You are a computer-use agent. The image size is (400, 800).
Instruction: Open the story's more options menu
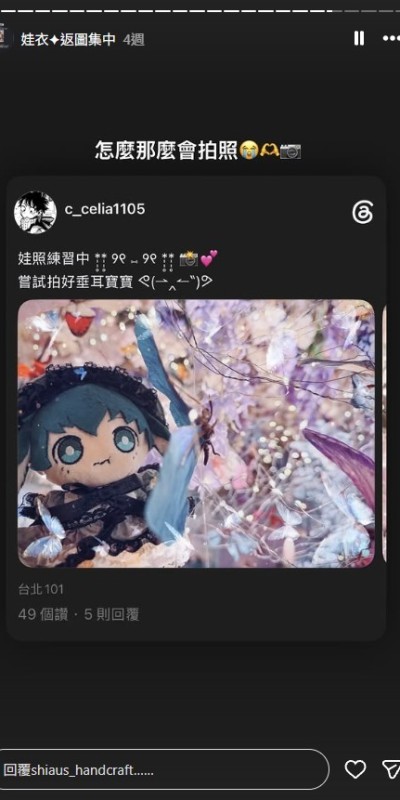click(391, 39)
